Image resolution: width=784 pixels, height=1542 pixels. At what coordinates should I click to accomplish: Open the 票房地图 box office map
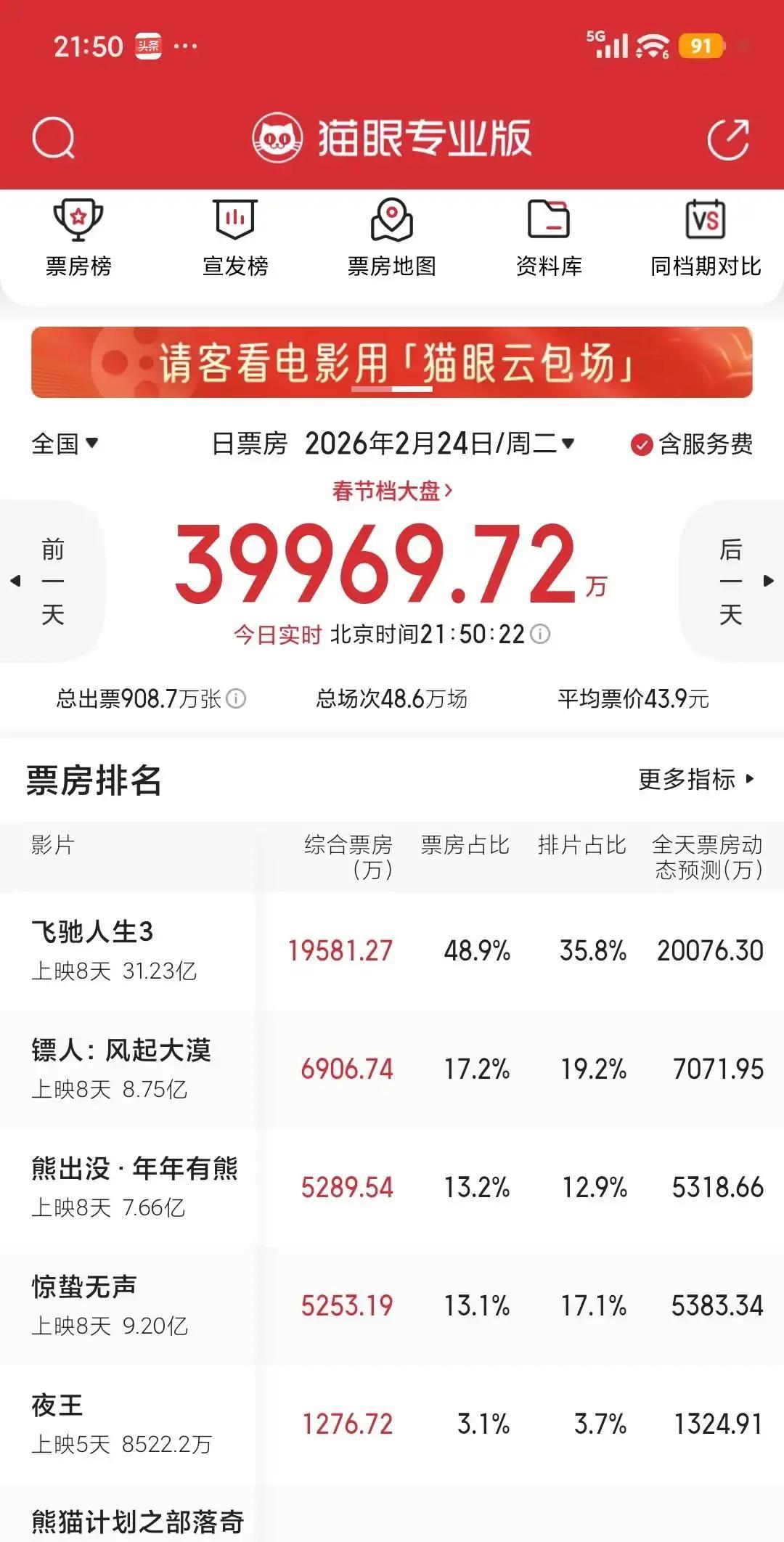click(x=392, y=236)
